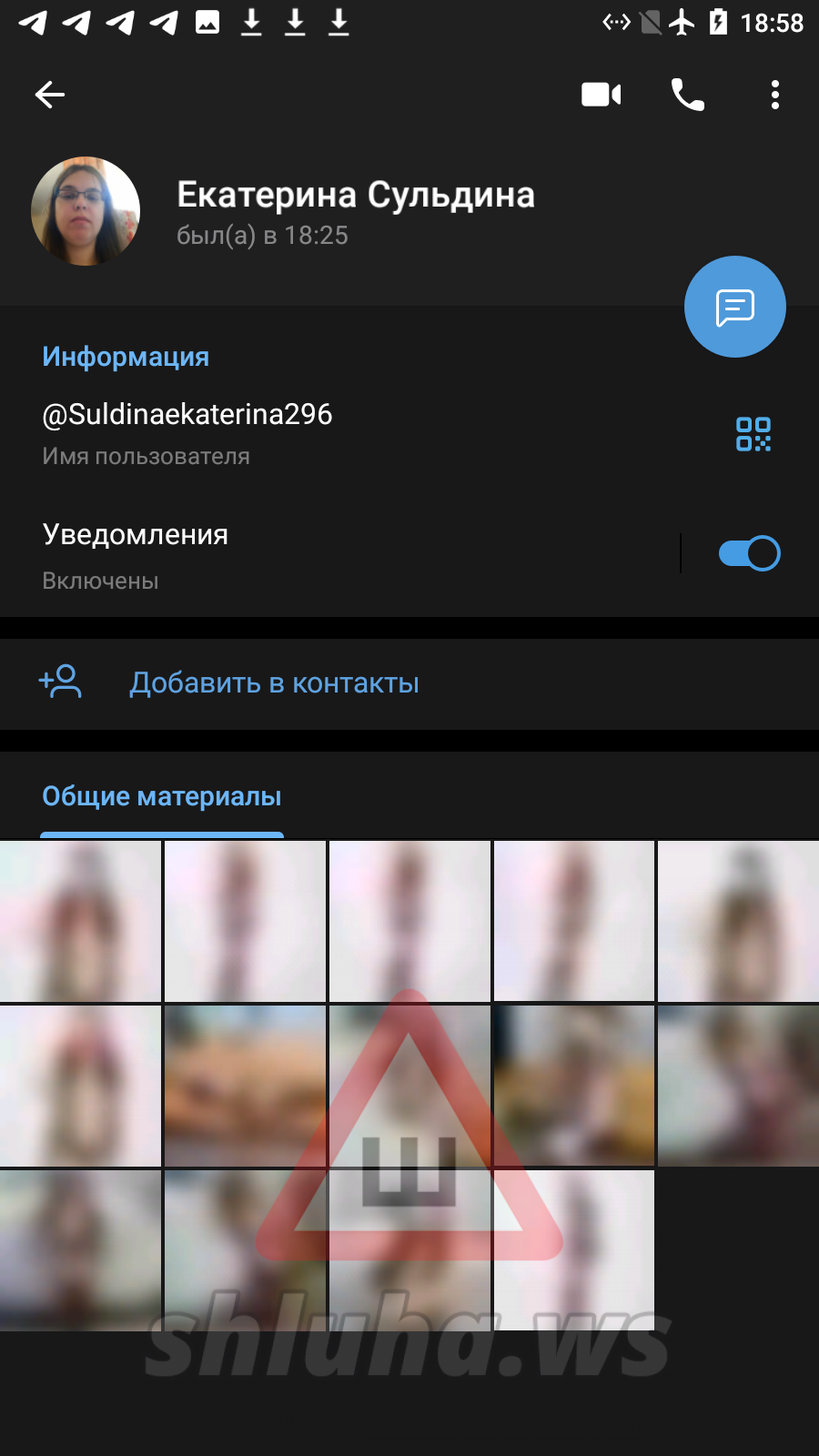Open the profile avatar photo
This screenshot has width=819, height=1456.
86,211
